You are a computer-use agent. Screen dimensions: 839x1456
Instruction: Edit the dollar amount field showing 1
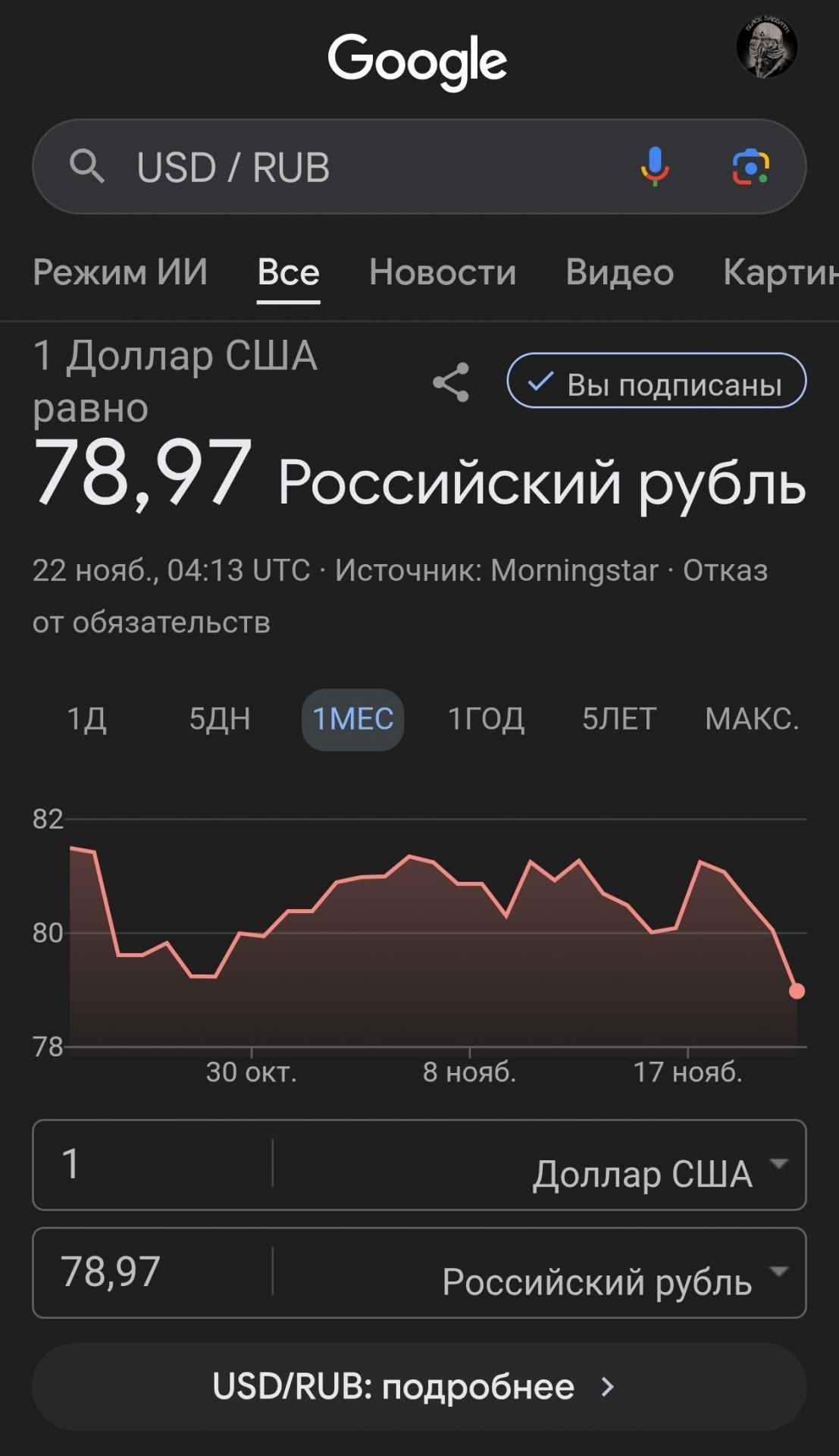(152, 1164)
